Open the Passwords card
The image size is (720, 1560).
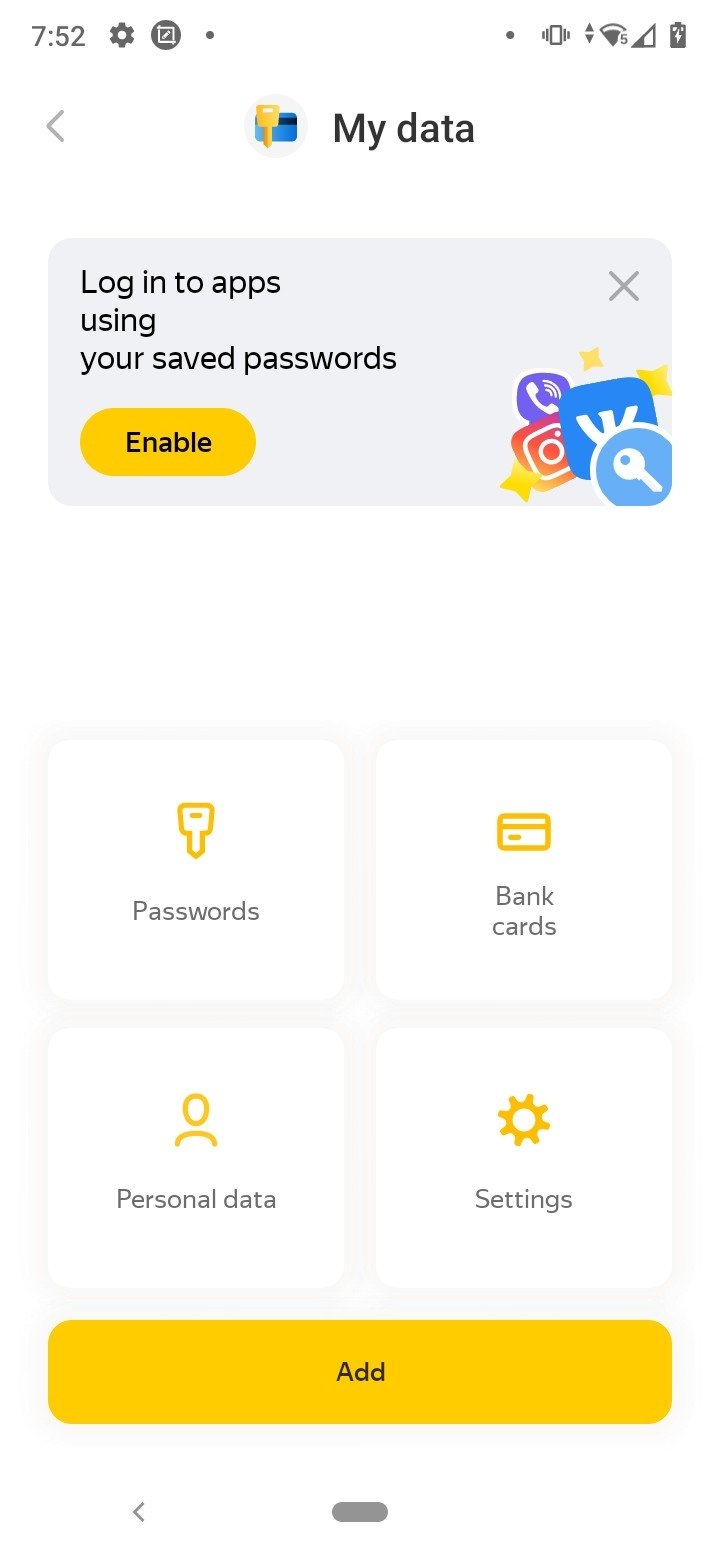pos(196,870)
